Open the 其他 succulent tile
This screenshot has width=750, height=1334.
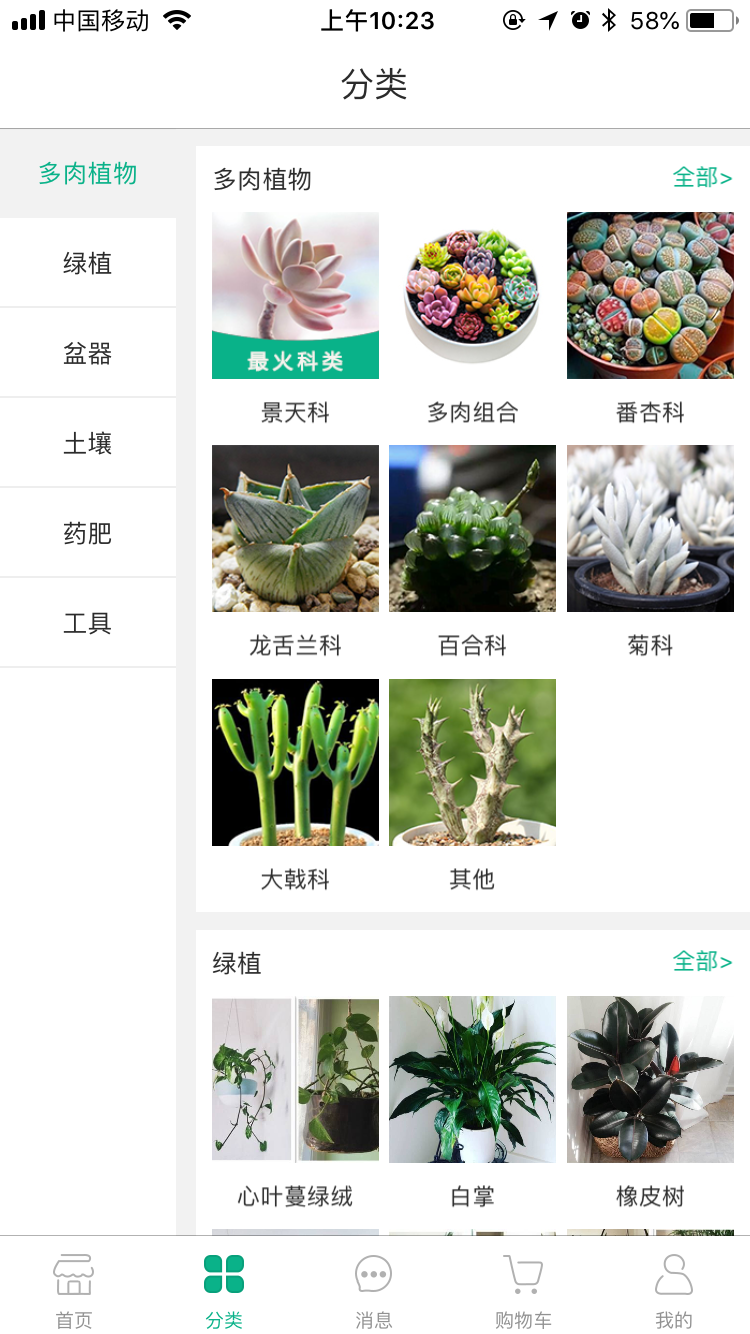click(472, 763)
